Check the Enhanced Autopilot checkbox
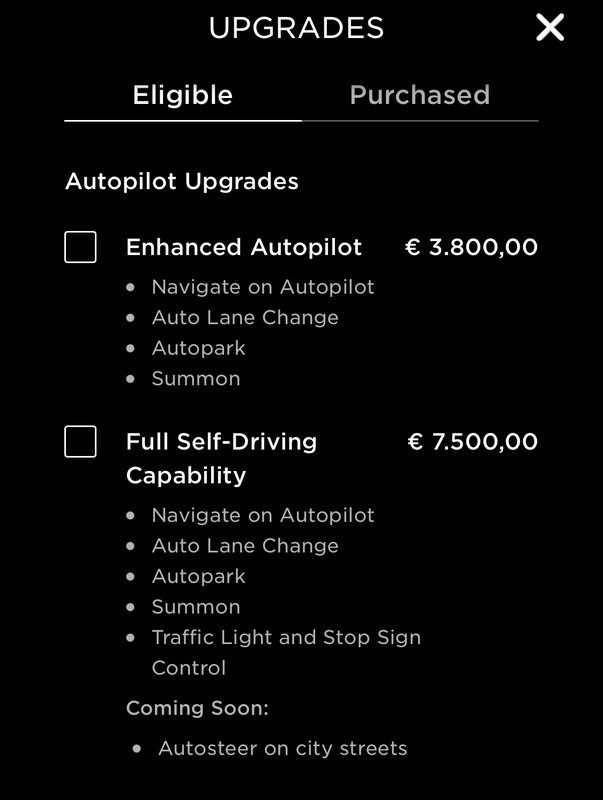The height and width of the screenshot is (800, 603). pyautogui.click(x=80, y=247)
